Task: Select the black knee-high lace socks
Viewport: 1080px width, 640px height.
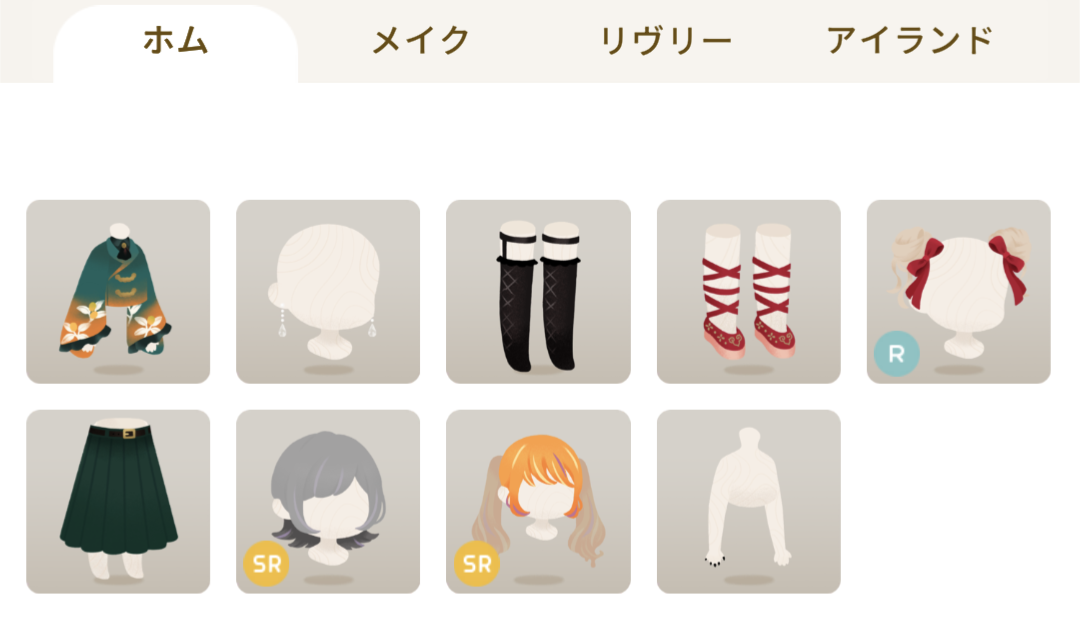Action: click(538, 291)
